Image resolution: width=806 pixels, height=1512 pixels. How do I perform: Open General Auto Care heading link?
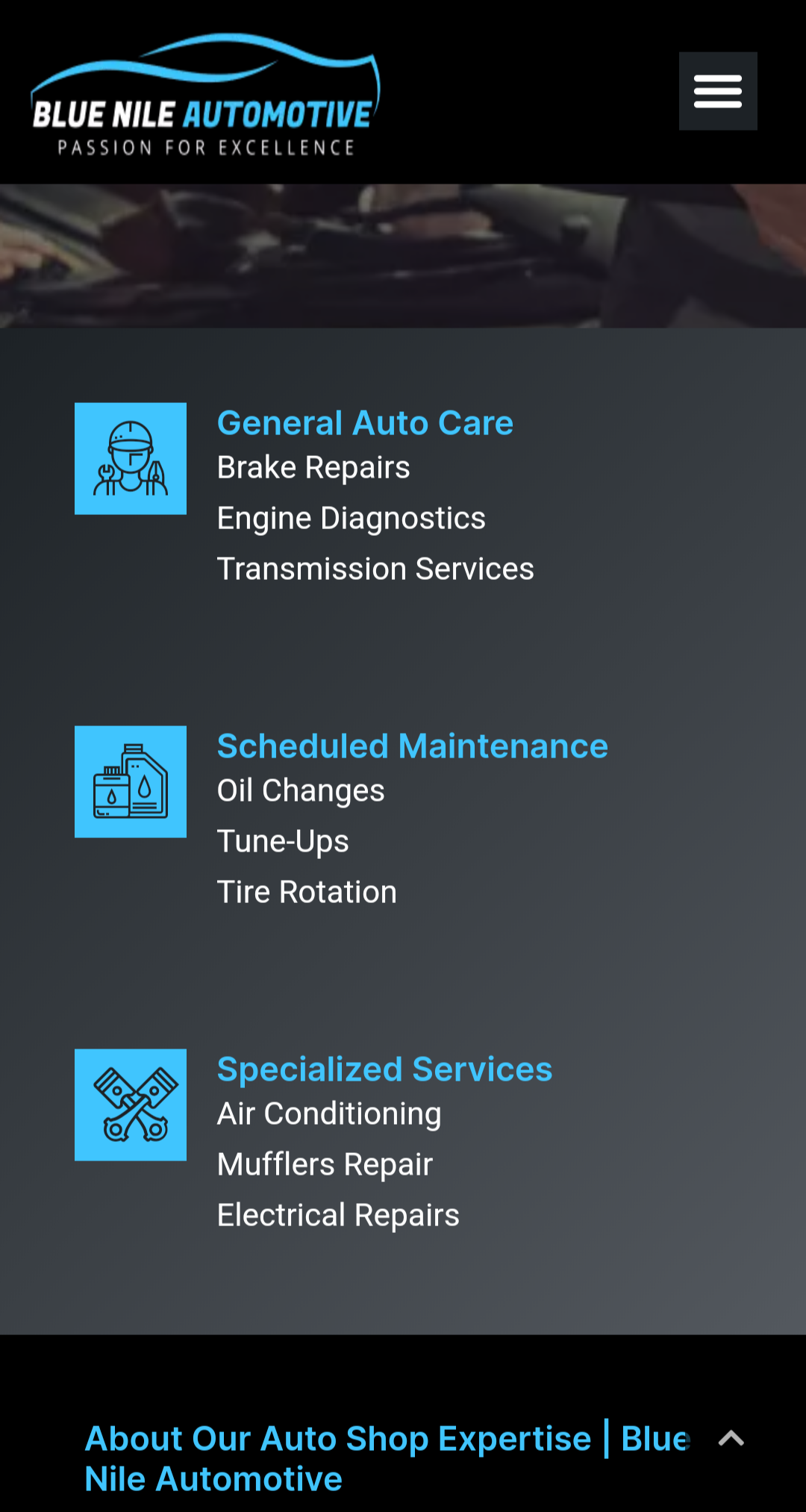click(x=365, y=423)
